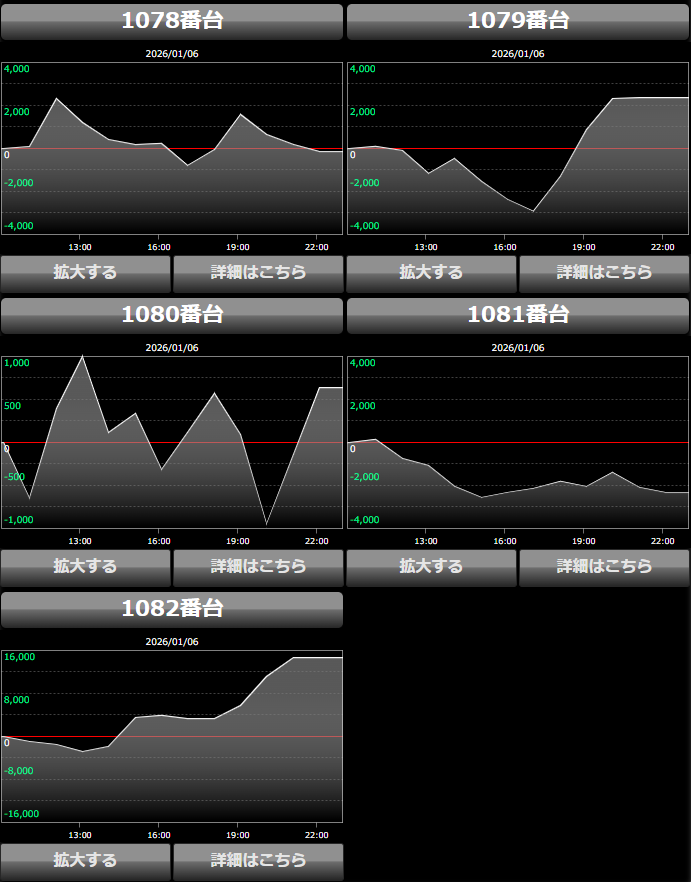Open 詳細はこちら for machine 1078番台
The height and width of the screenshot is (882, 691).
point(258,272)
